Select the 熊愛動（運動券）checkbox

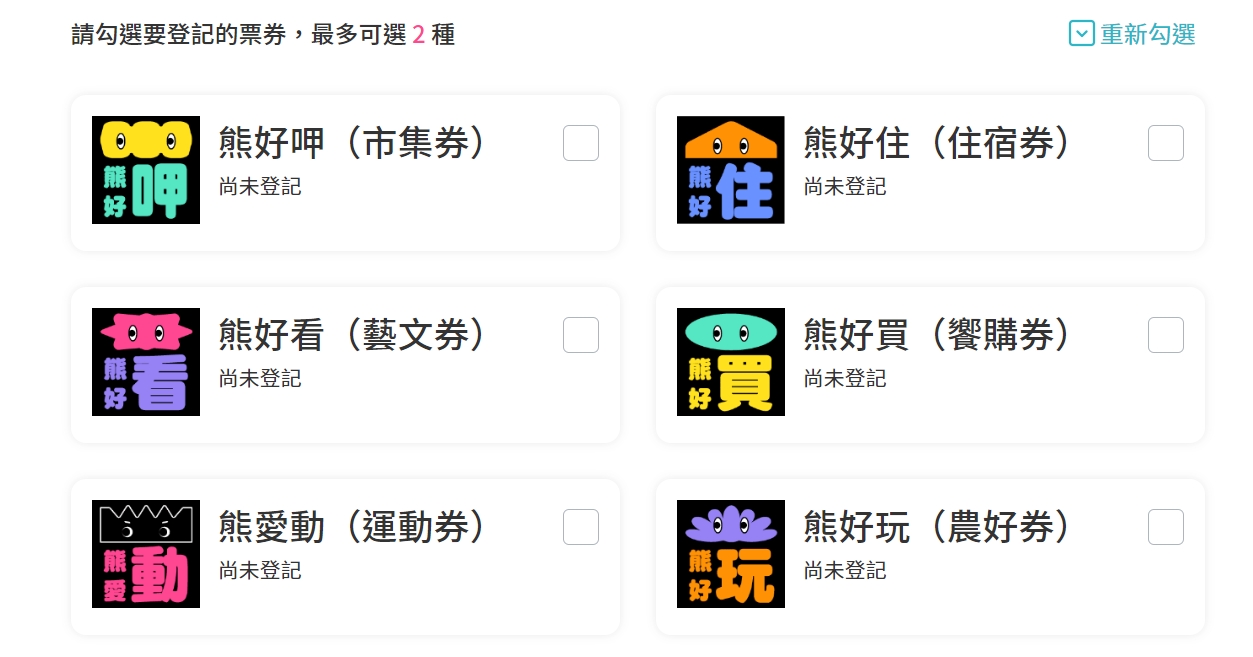581,527
